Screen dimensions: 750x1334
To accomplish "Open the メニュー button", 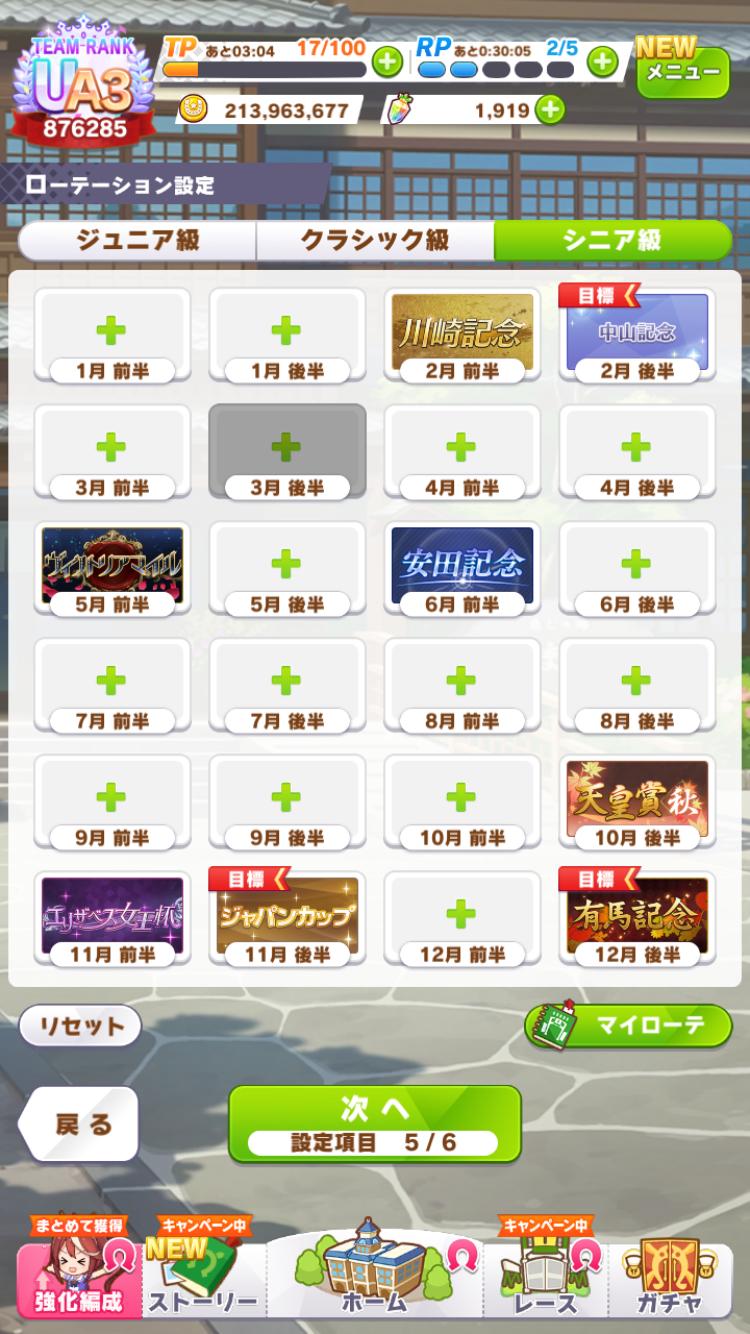I will click(x=682, y=69).
